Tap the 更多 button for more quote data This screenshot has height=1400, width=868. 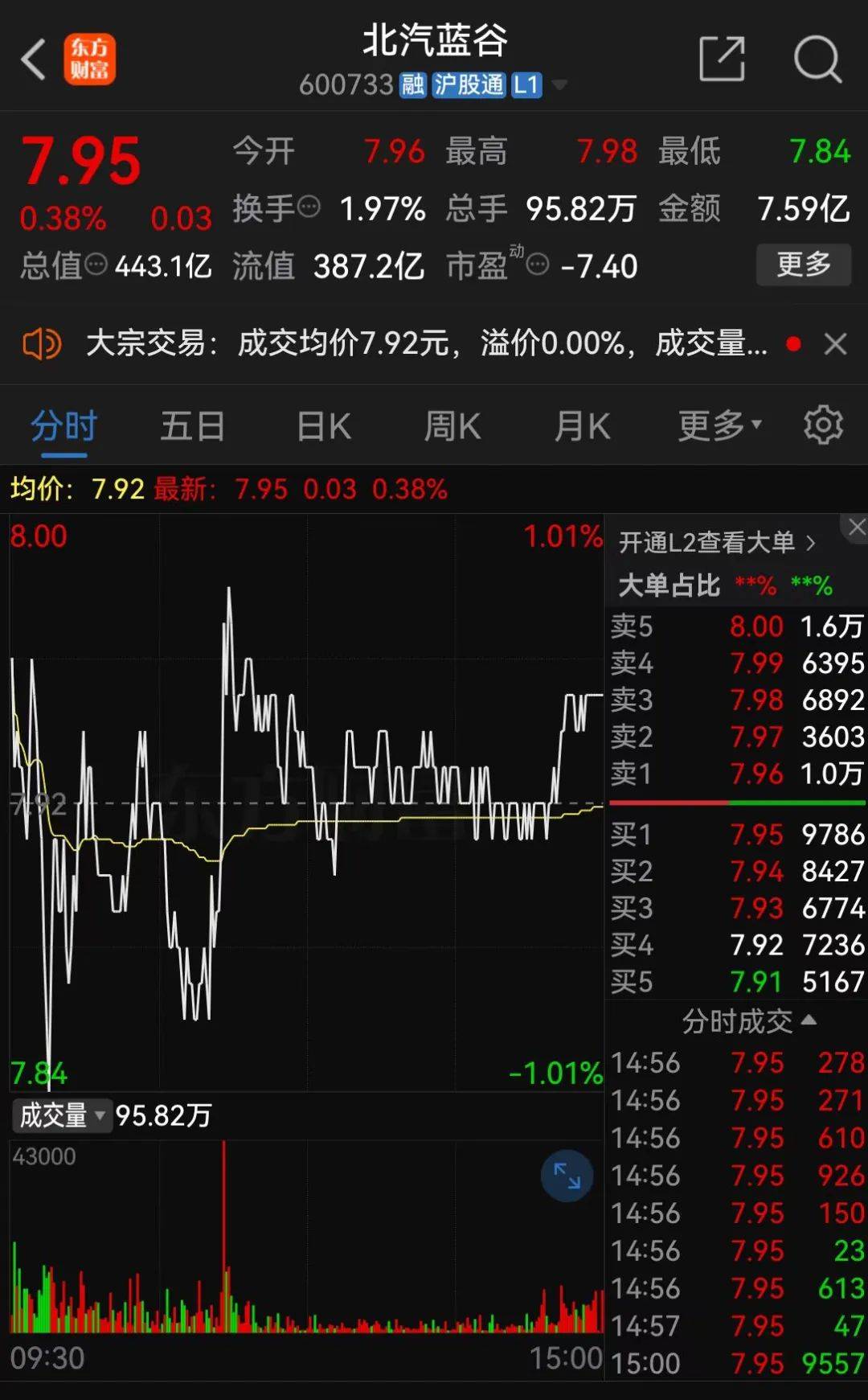(803, 264)
